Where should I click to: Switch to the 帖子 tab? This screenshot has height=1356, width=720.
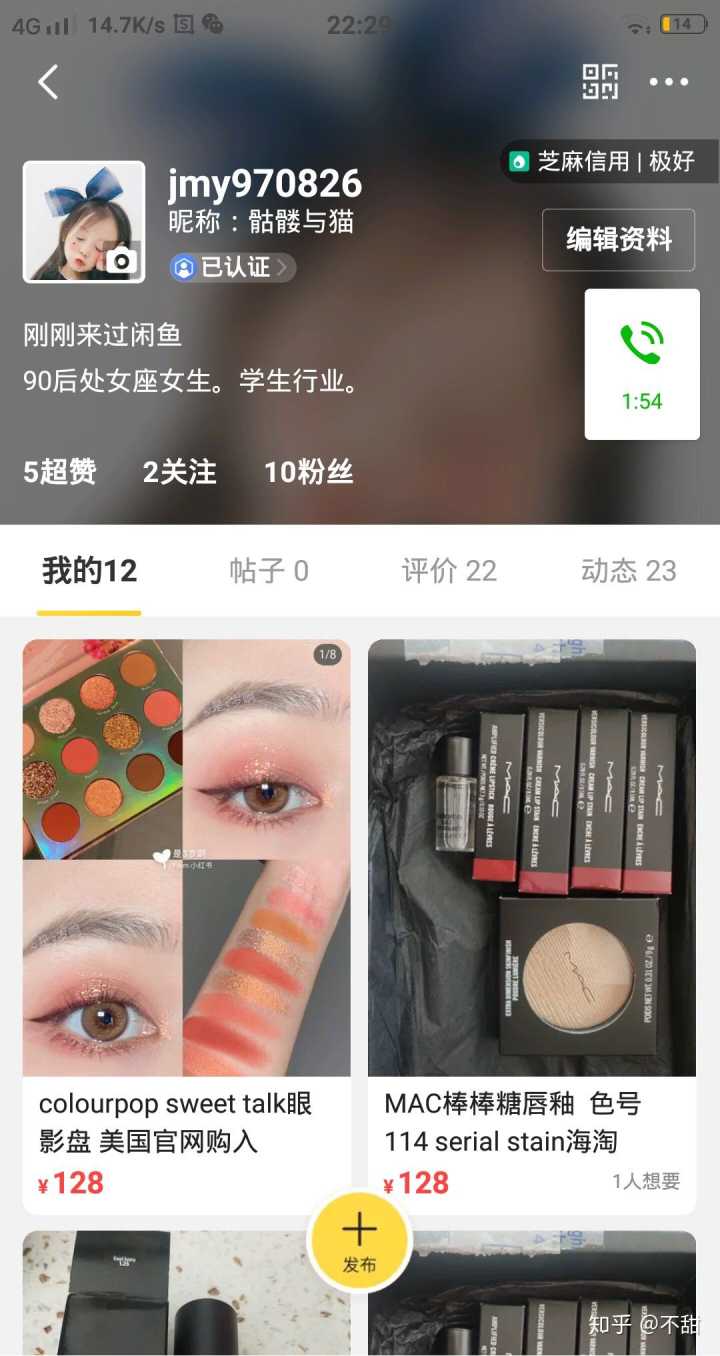[x=269, y=571]
